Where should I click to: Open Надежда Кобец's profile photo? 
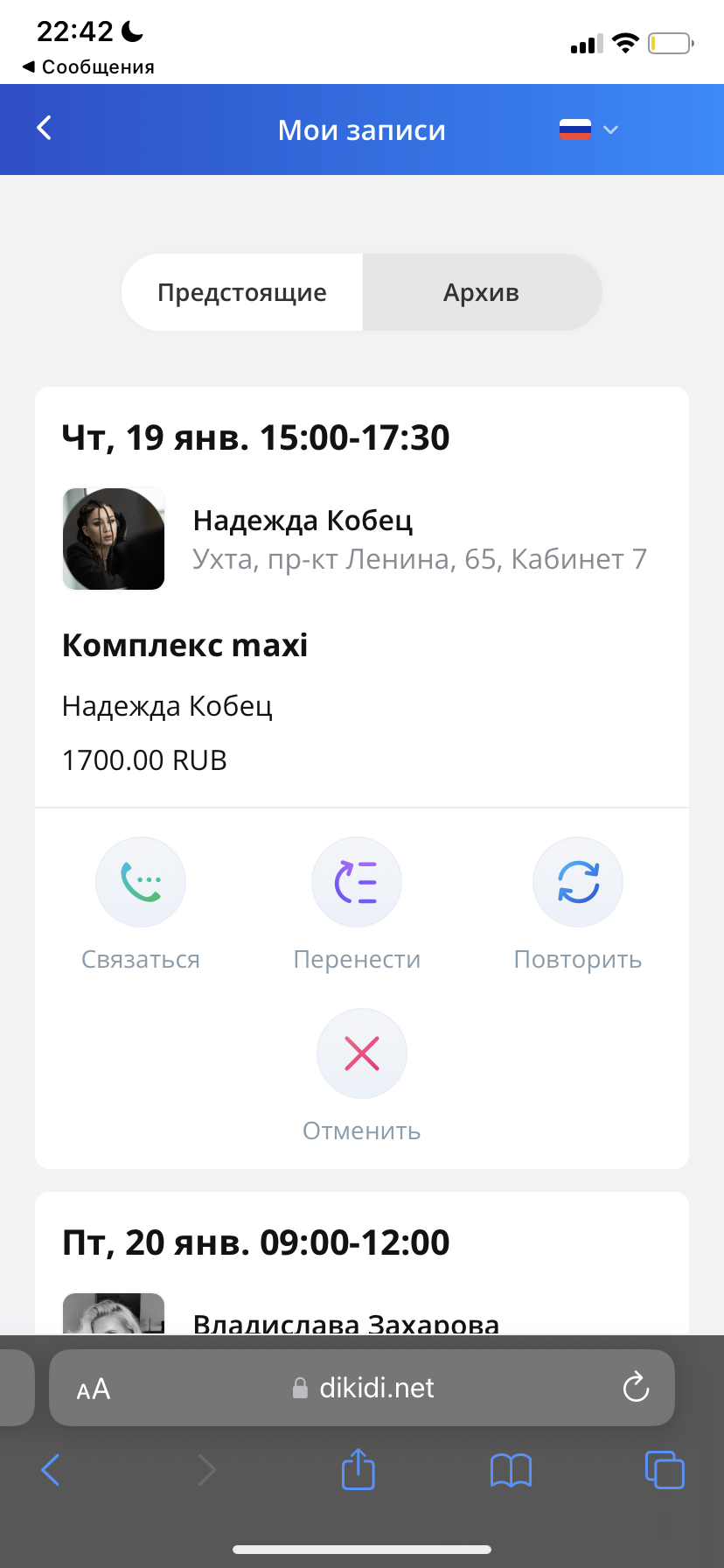pos(114,539)
